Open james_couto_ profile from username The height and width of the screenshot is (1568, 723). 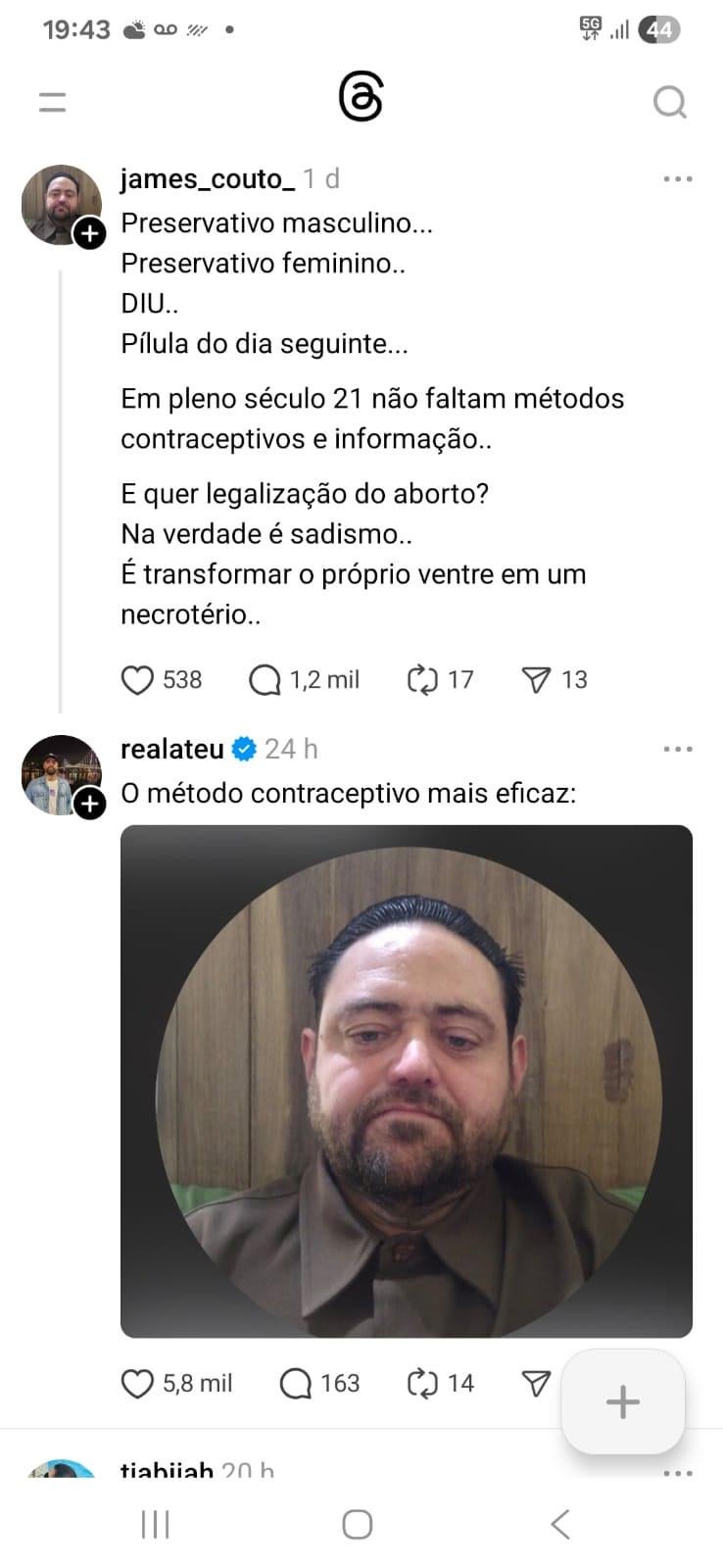click(x=207, y=178)
